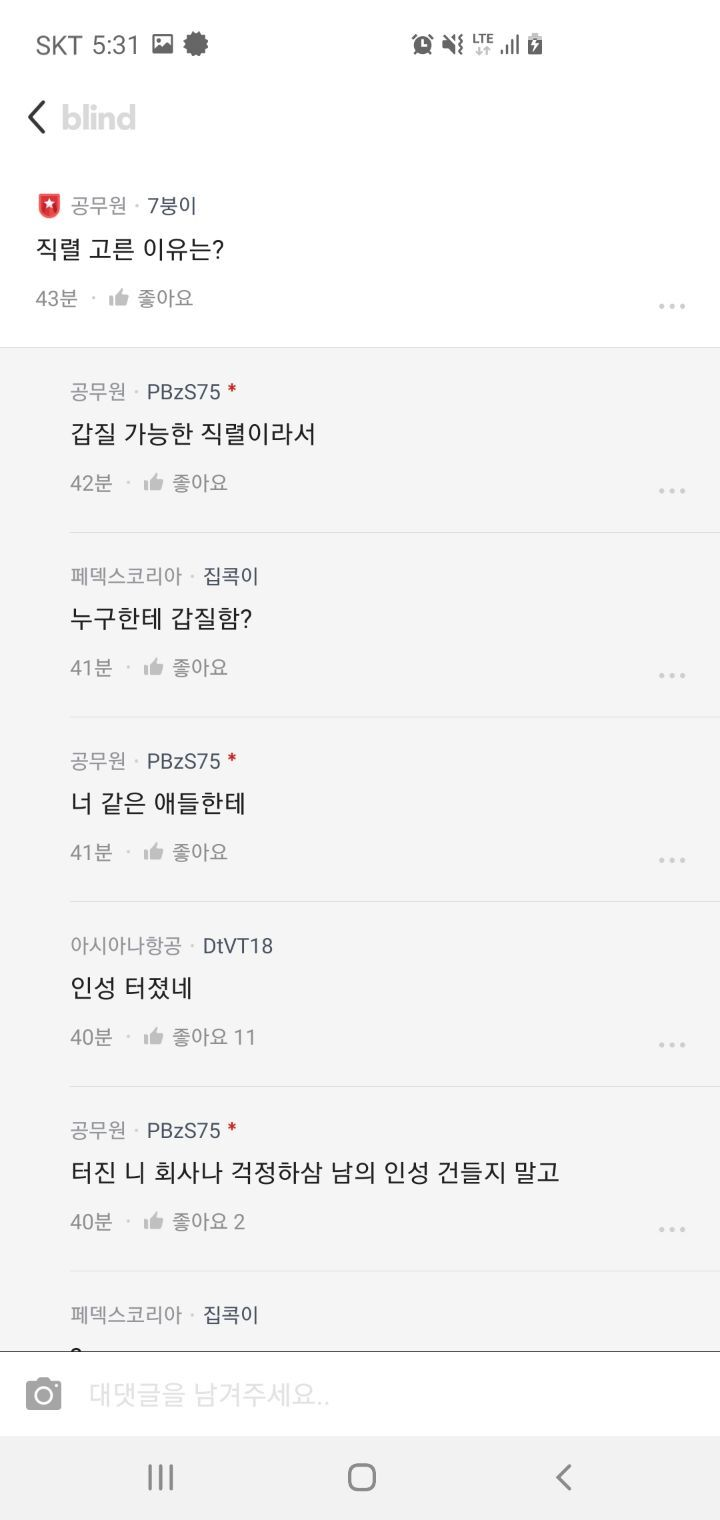Focus the comment field "대댓글을 남겨주세요.."
This screenshot has width=720, height=1520.
pyautogui.click(x=390, y=1394)
